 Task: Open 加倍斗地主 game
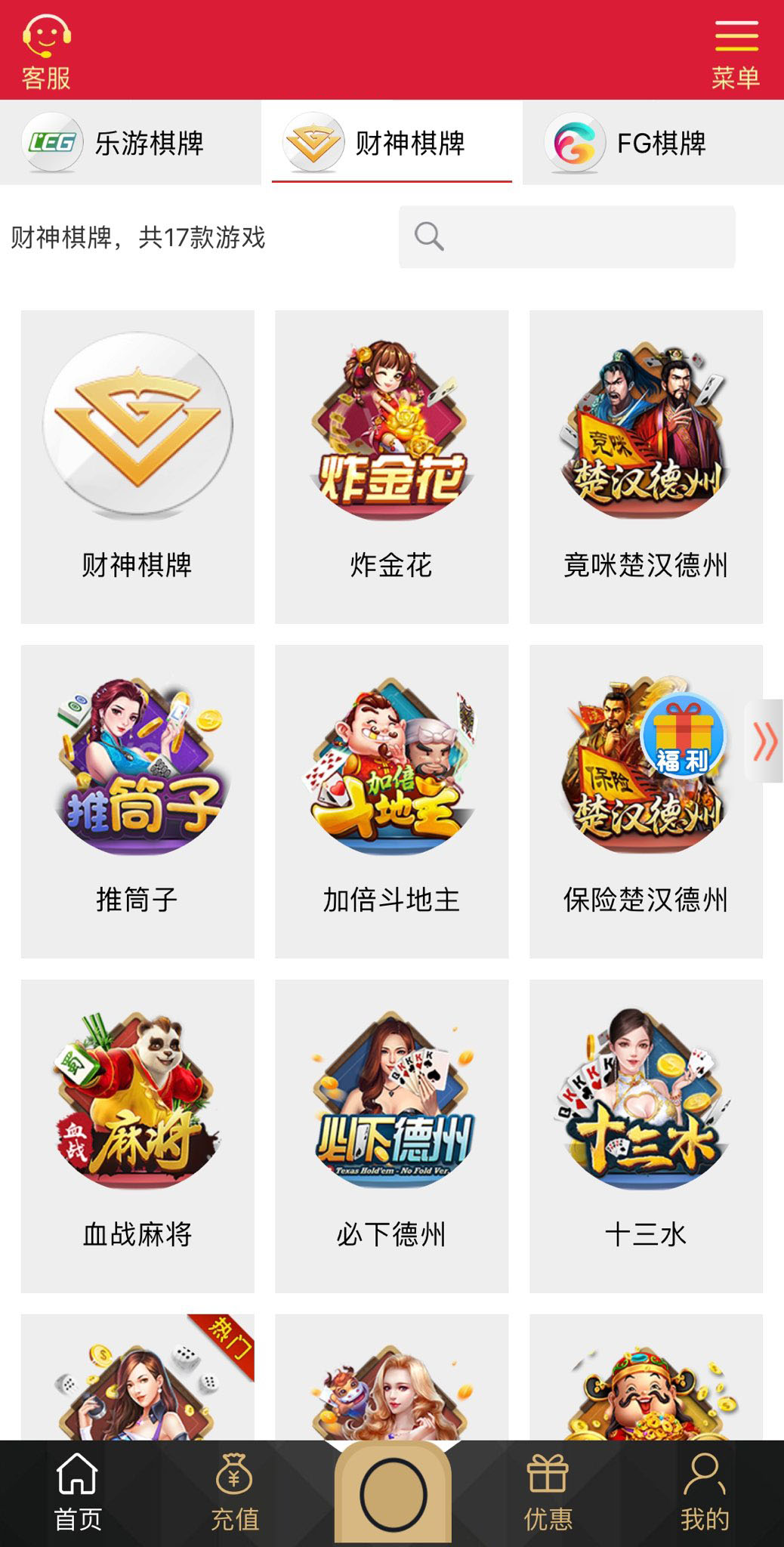391,801
